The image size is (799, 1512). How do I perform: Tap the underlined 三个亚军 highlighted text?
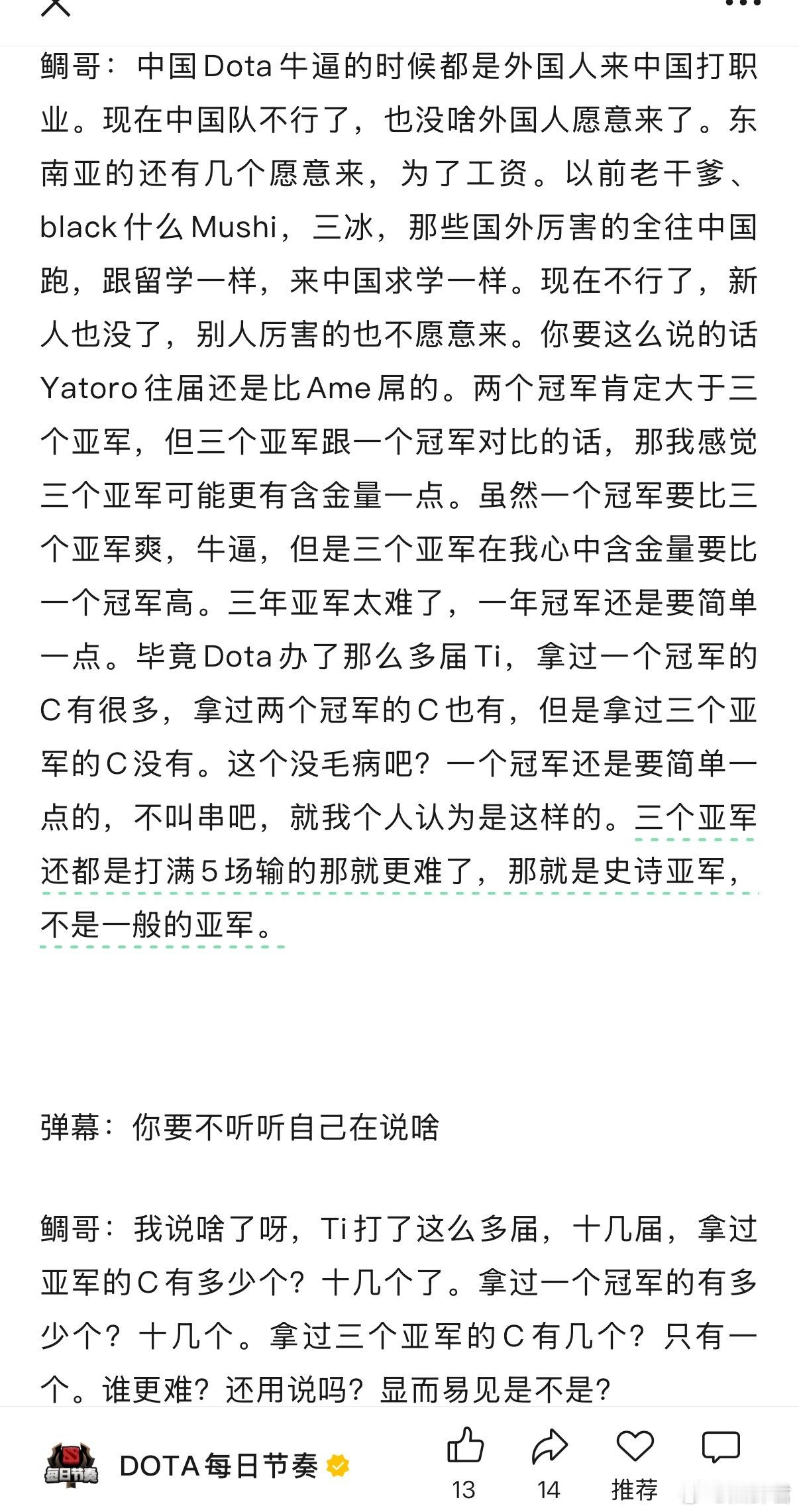[694, 818]
